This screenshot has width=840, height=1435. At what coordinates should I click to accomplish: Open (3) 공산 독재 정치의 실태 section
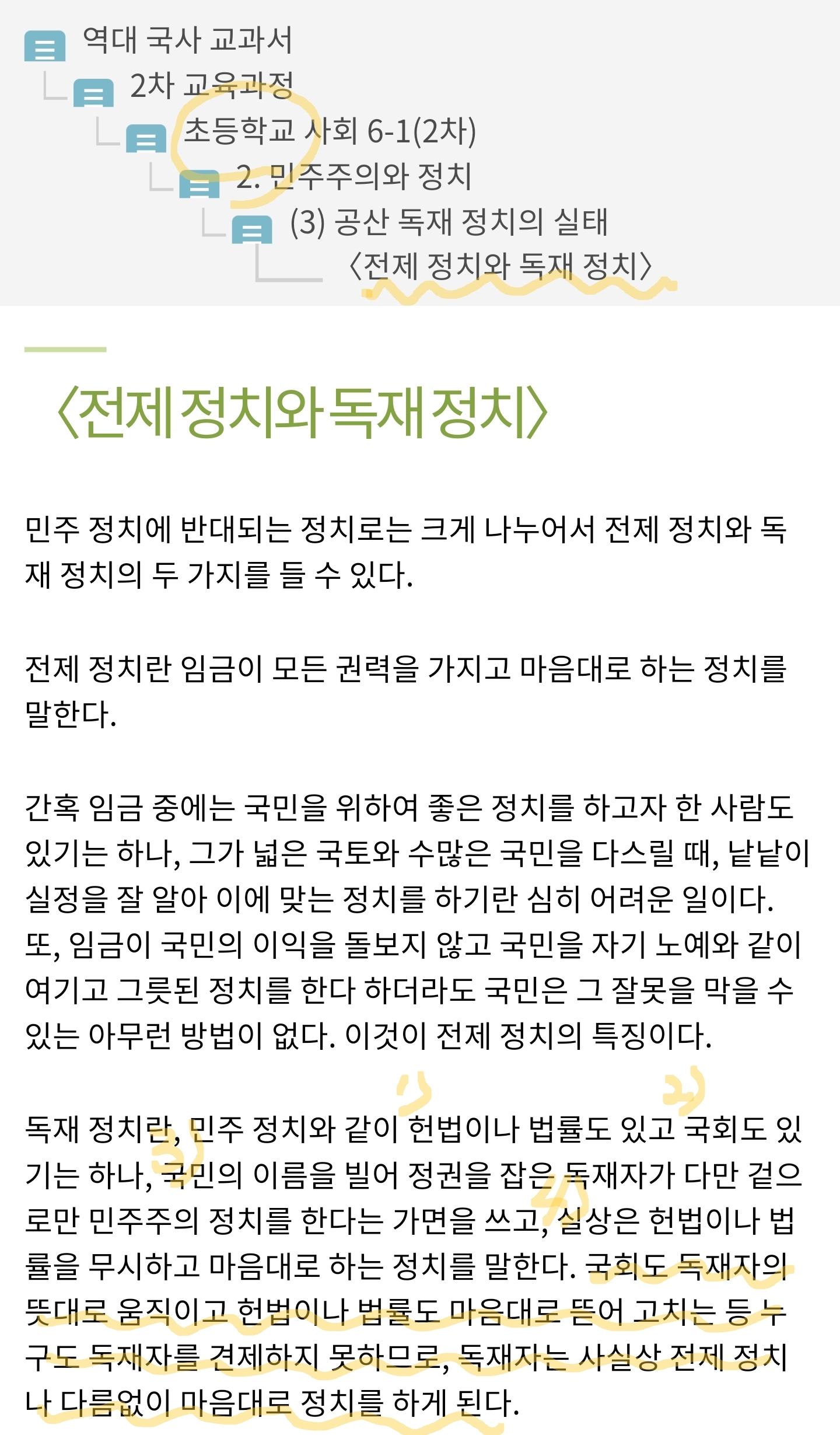(449, 222)
